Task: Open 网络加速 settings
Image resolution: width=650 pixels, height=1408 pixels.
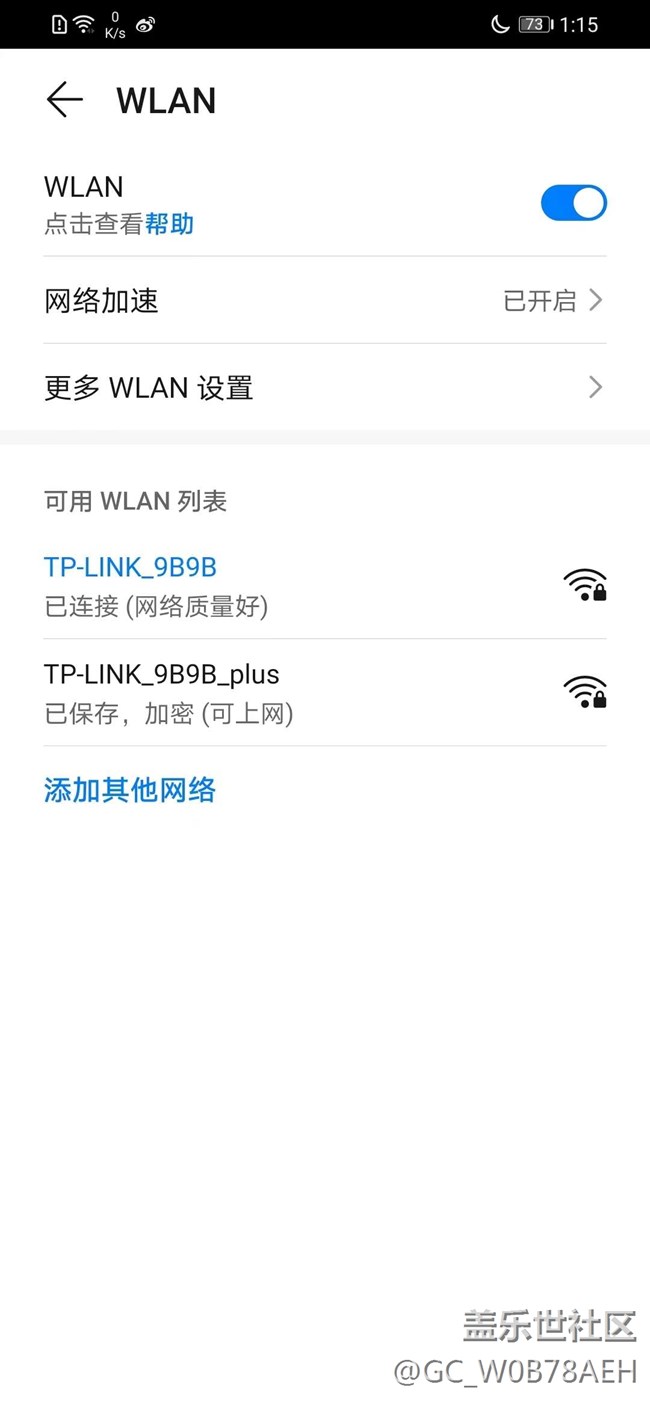Action: click(x=324, y=300)
